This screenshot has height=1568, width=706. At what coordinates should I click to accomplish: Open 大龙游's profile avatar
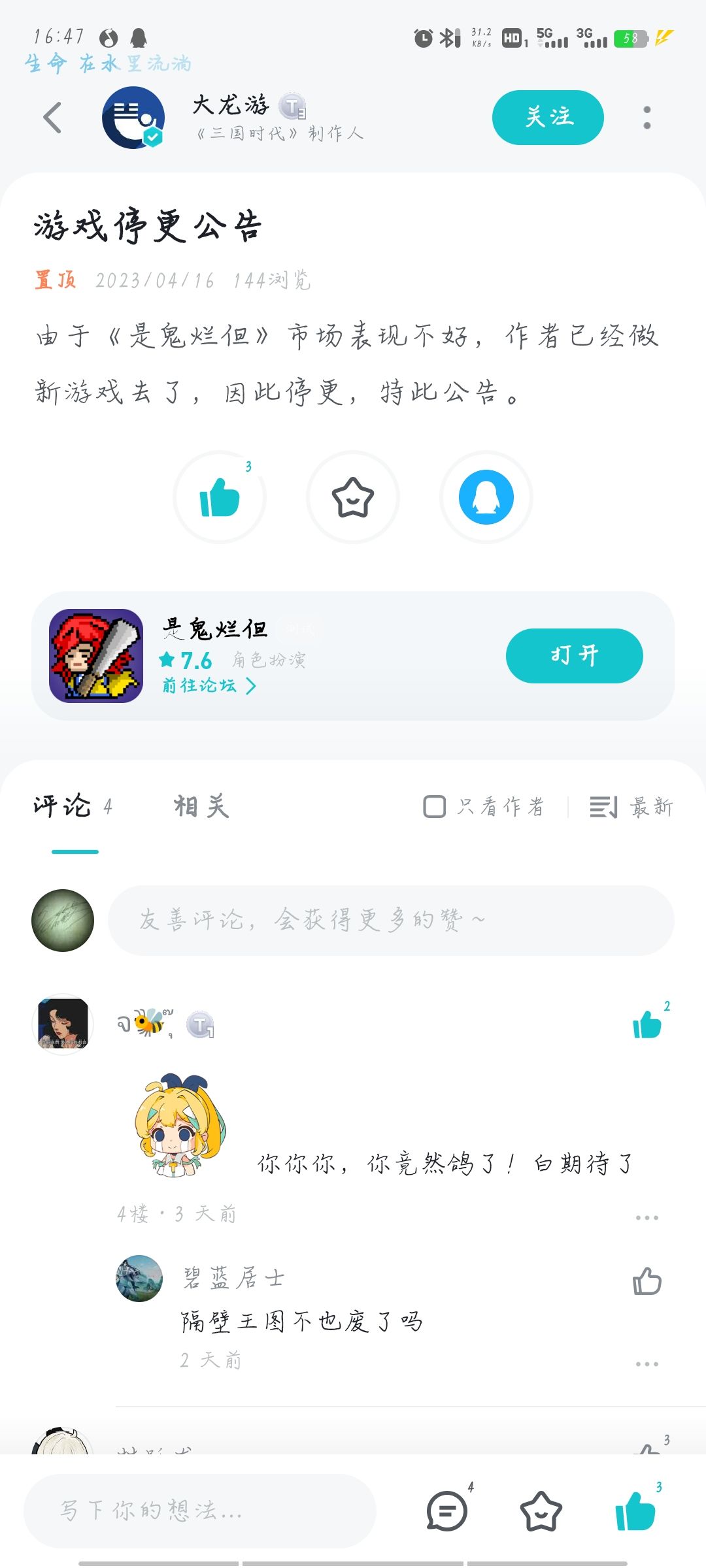(133, 118)
